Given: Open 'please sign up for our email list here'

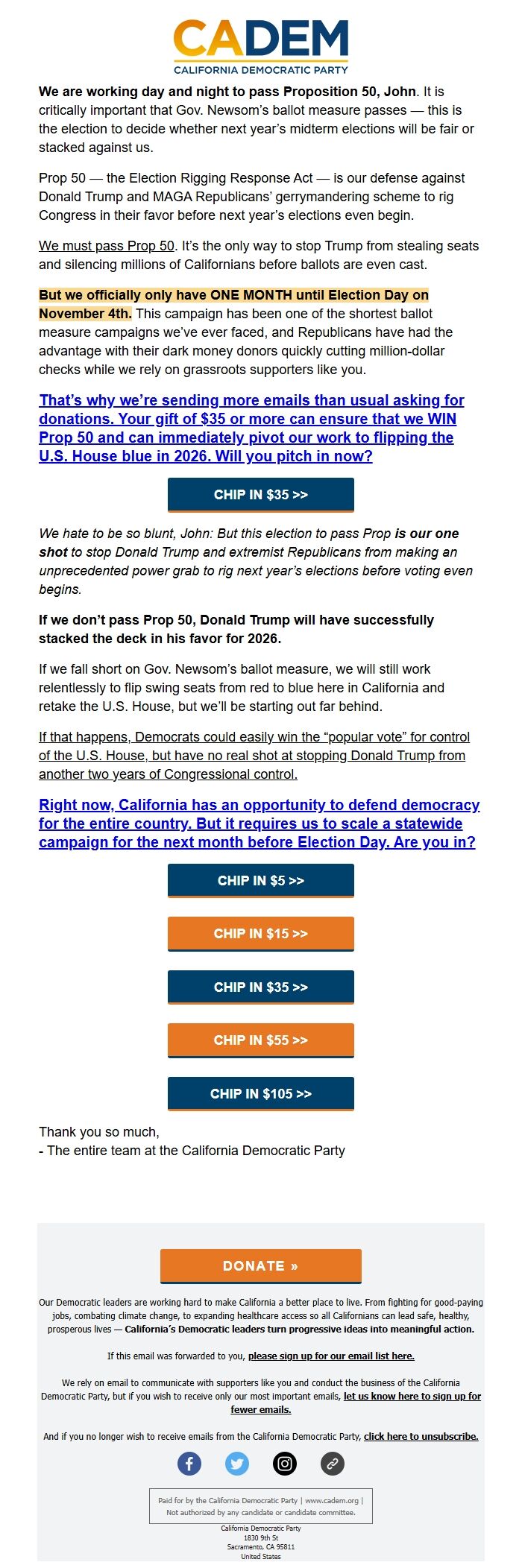Looking at the screenshot, I should pos(331,1356).
